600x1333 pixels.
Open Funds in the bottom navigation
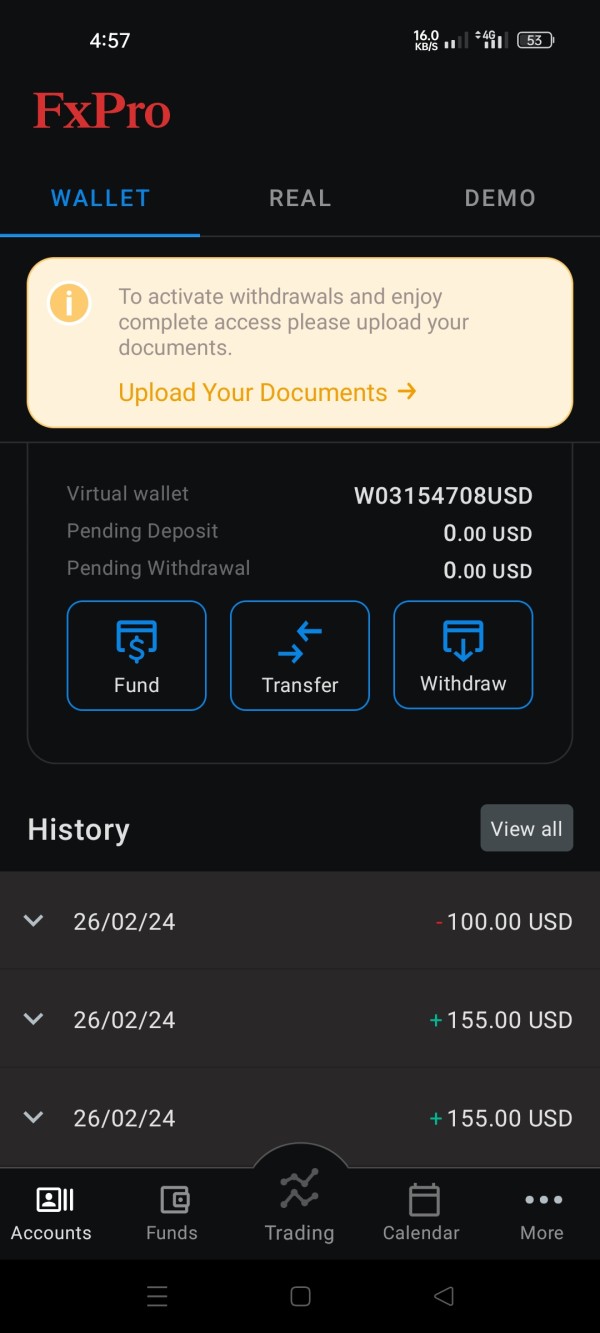click(172, 1213)
